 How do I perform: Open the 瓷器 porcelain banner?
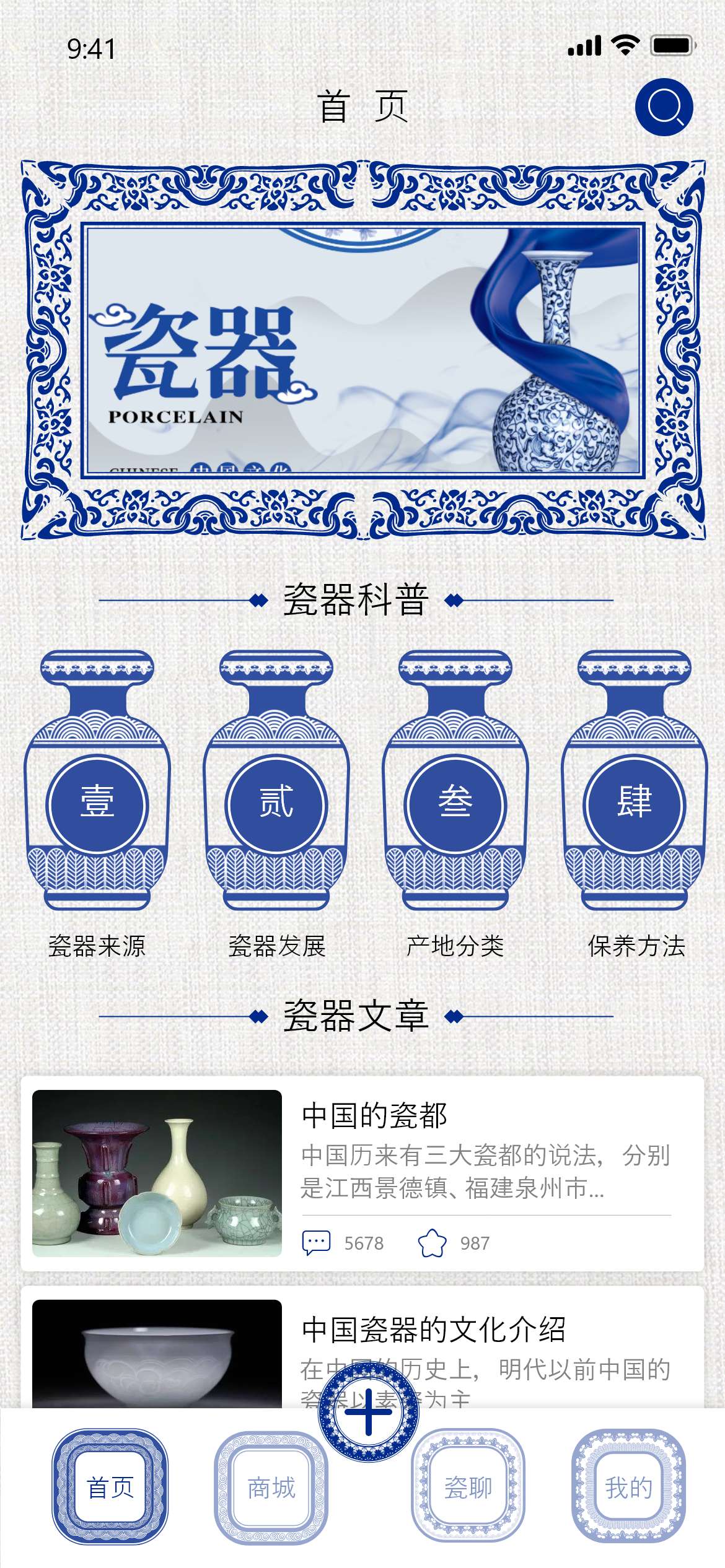pos(363,351)
